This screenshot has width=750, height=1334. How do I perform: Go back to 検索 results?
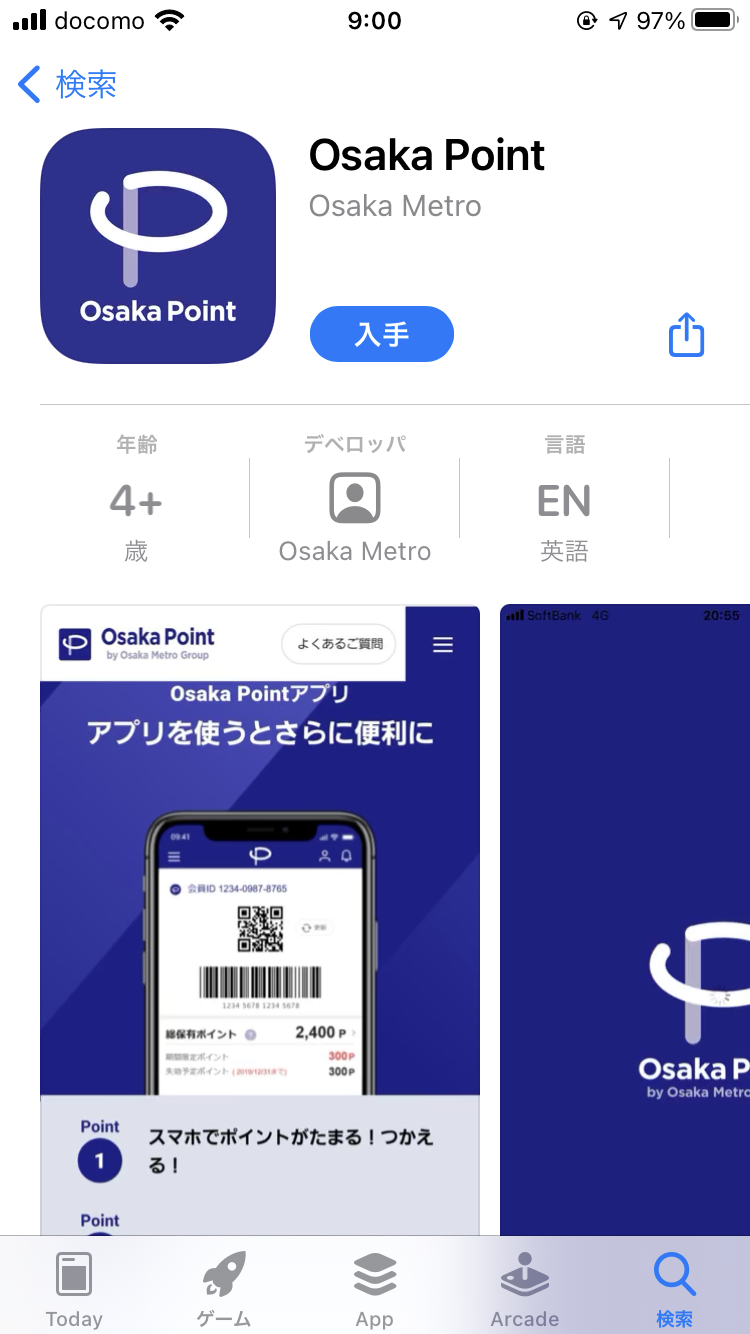pyautogui.click(x=68, y=85)
